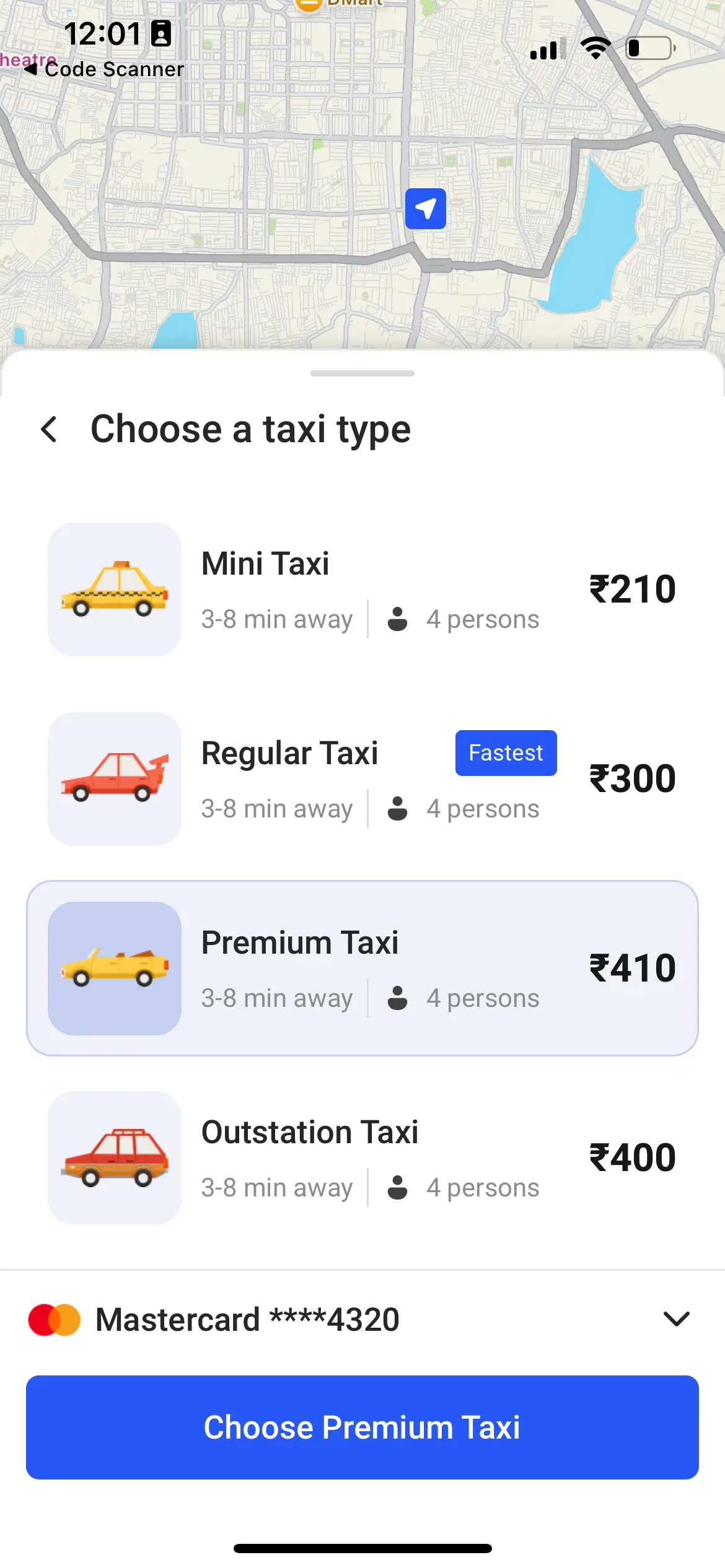Image resolution: width=725 pixels, height=1568 pixels.
Task: Return to Code Scanner
Action: (x=104, y=69)
